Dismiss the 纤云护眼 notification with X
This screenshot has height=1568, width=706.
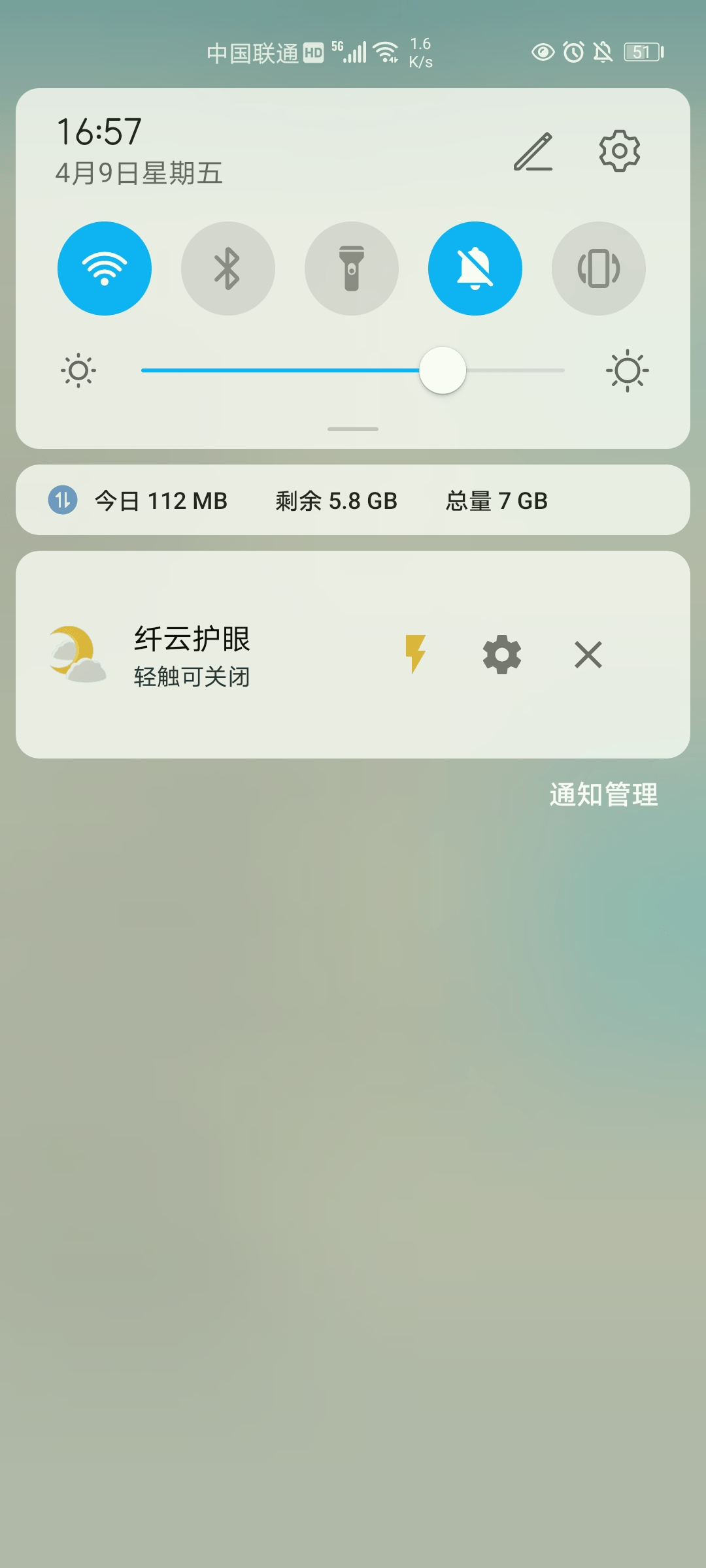click(x=588, y=654)
